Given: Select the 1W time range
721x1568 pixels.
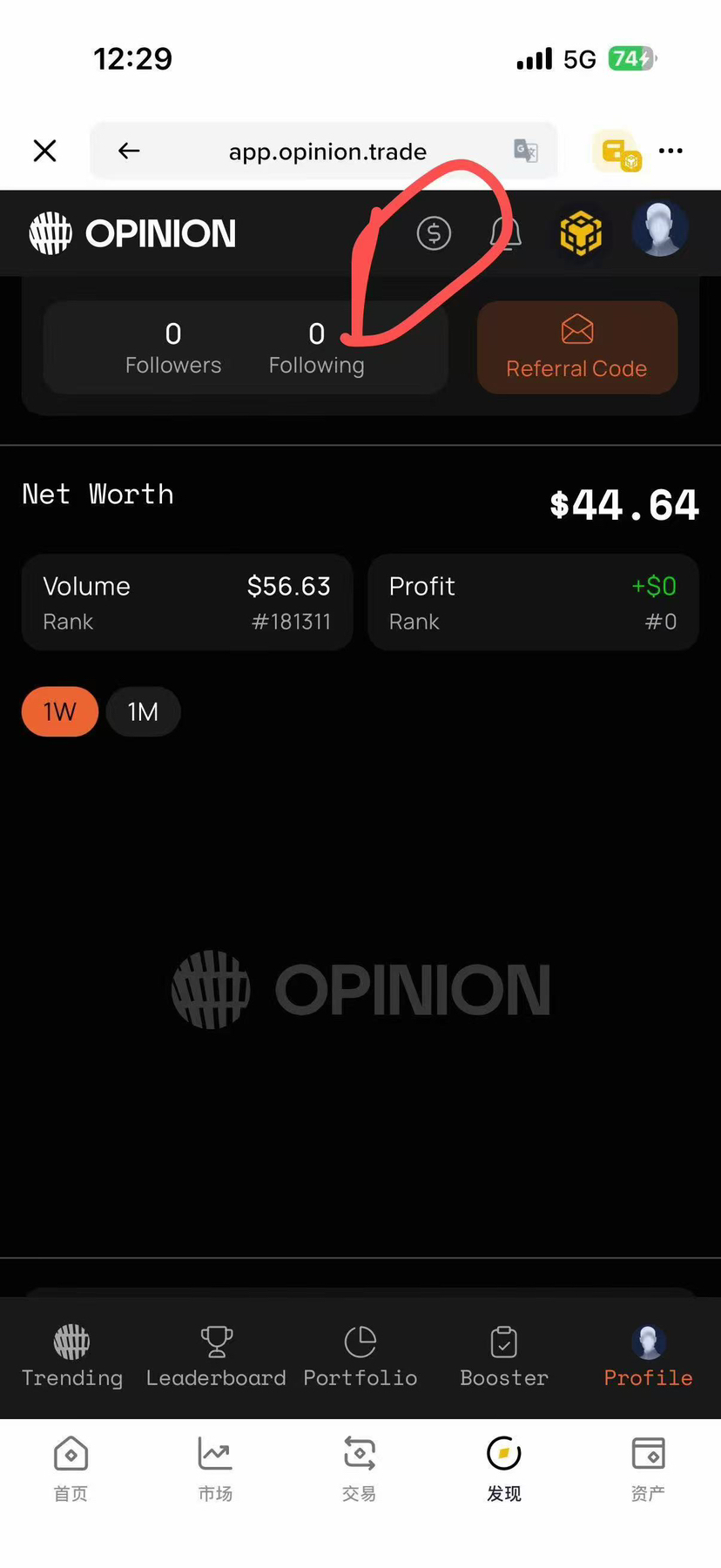Looking at the screenshot, I should 59,711.
